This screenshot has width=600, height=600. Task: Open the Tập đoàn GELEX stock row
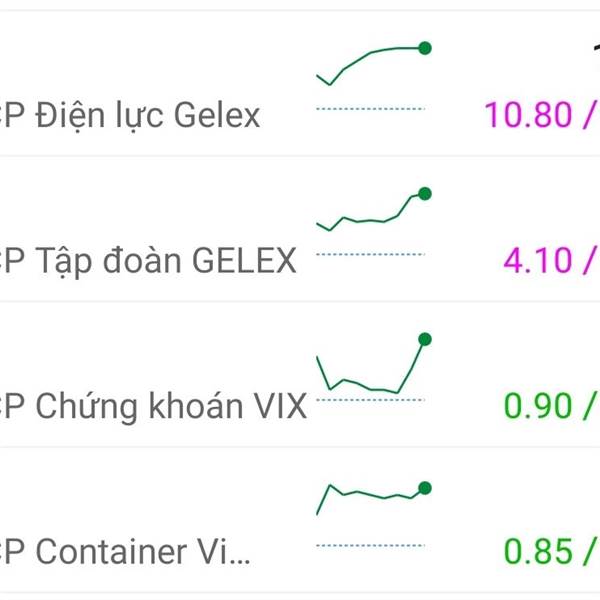150,260
